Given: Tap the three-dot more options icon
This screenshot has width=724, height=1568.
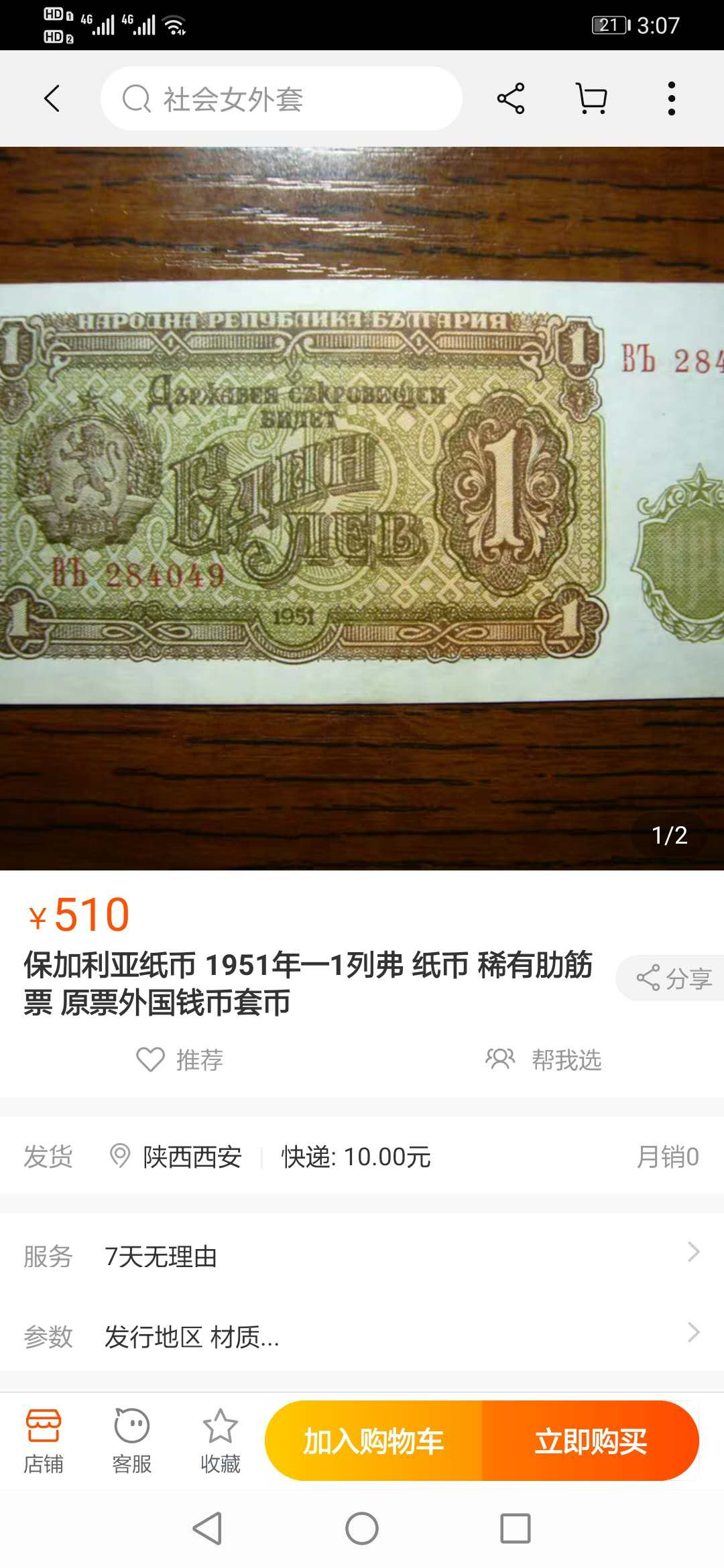Looking at the screenshot, I should click(670, 98).
